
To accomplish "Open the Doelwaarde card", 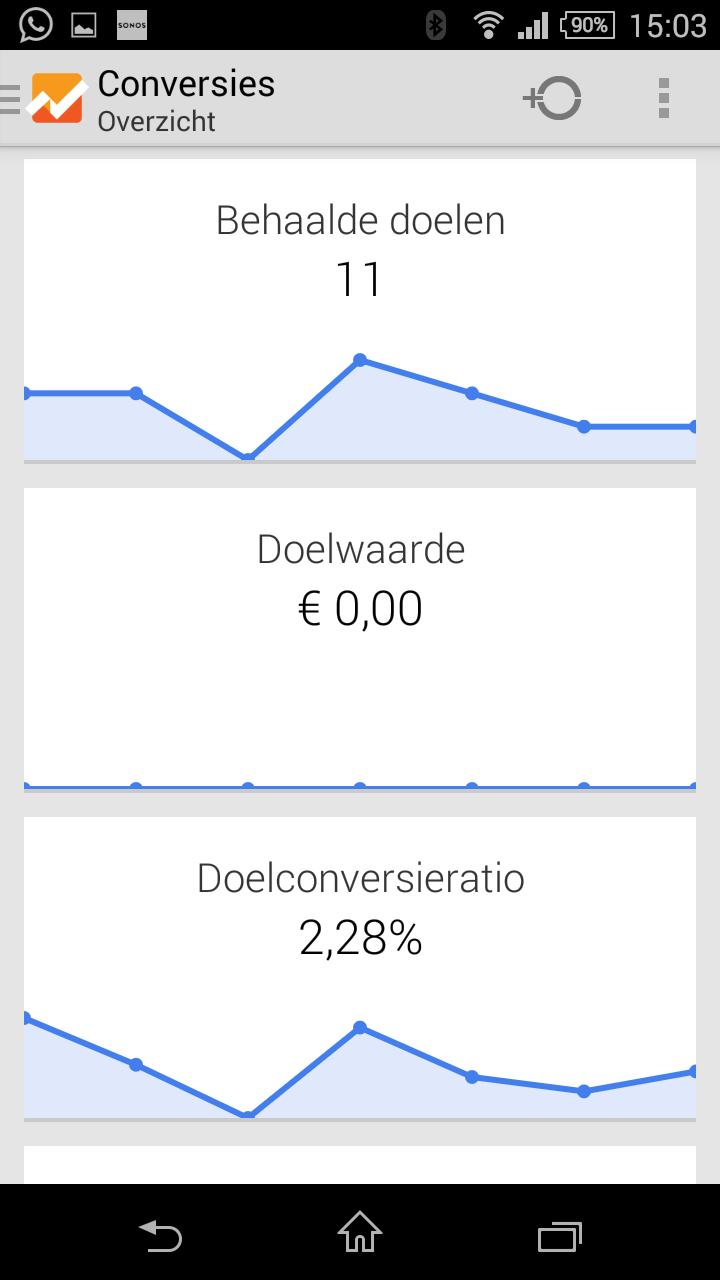I will coord(360,640).
